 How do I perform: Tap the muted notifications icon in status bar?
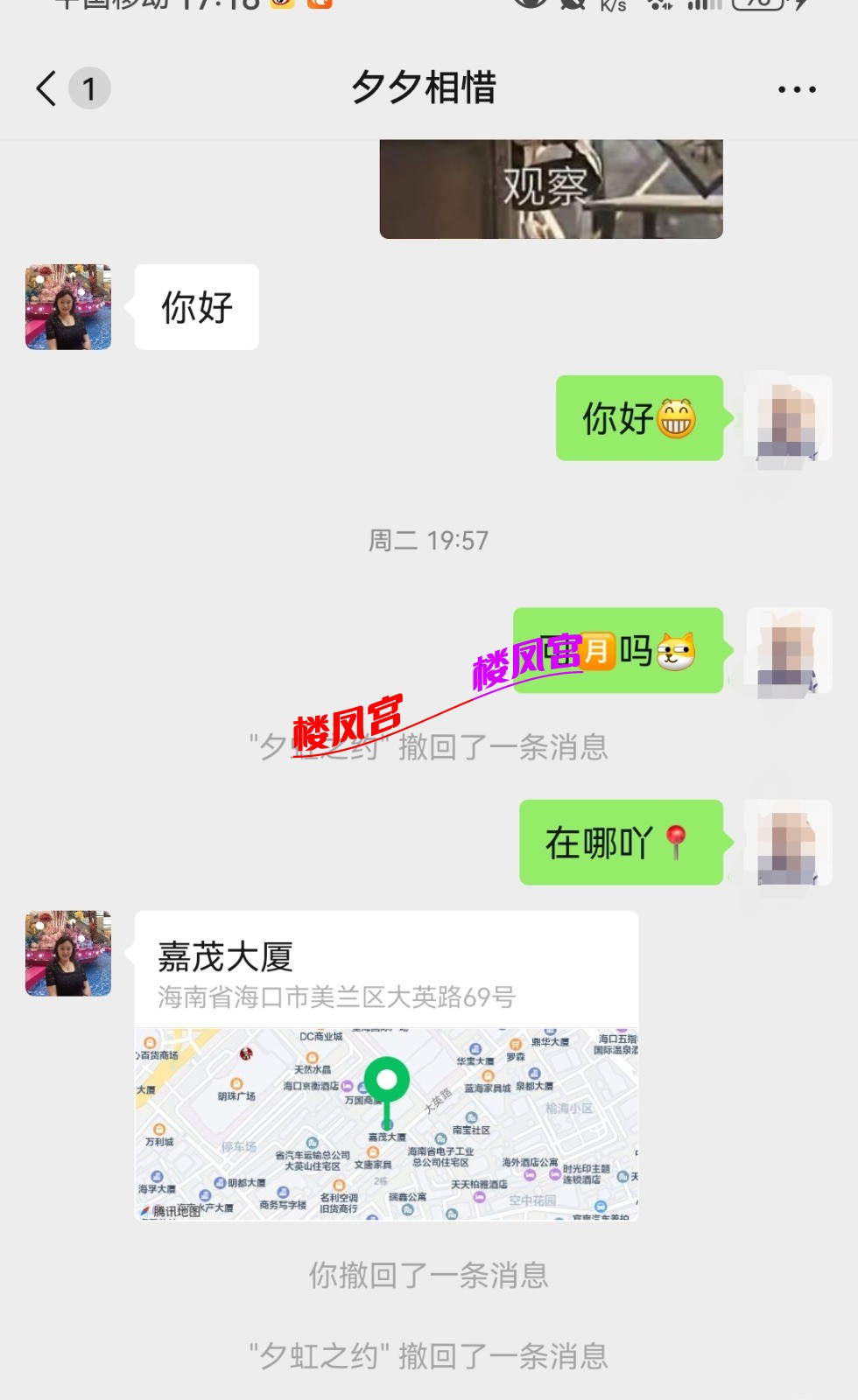coord(573,9)
